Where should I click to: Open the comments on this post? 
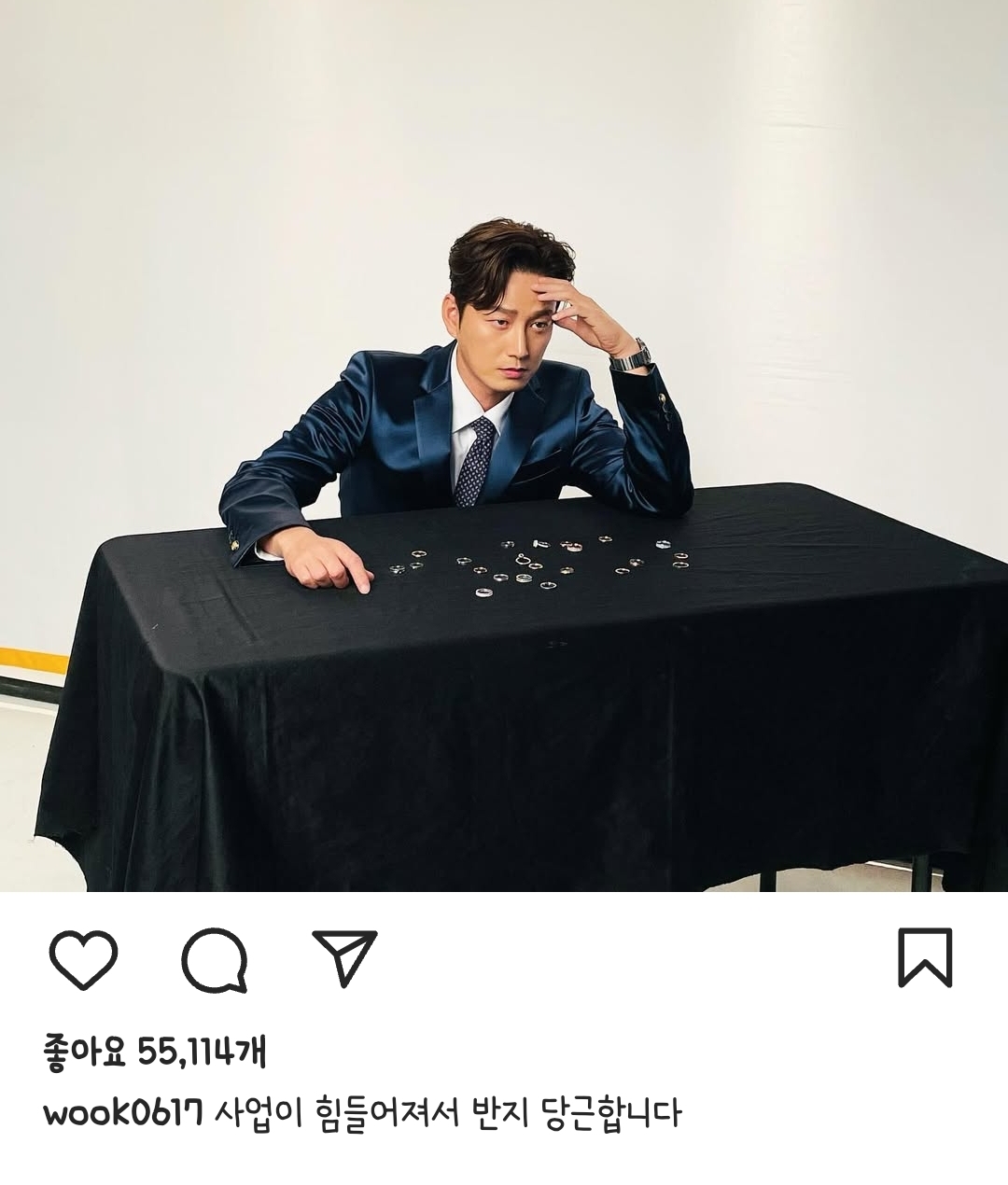click(215, 959)
